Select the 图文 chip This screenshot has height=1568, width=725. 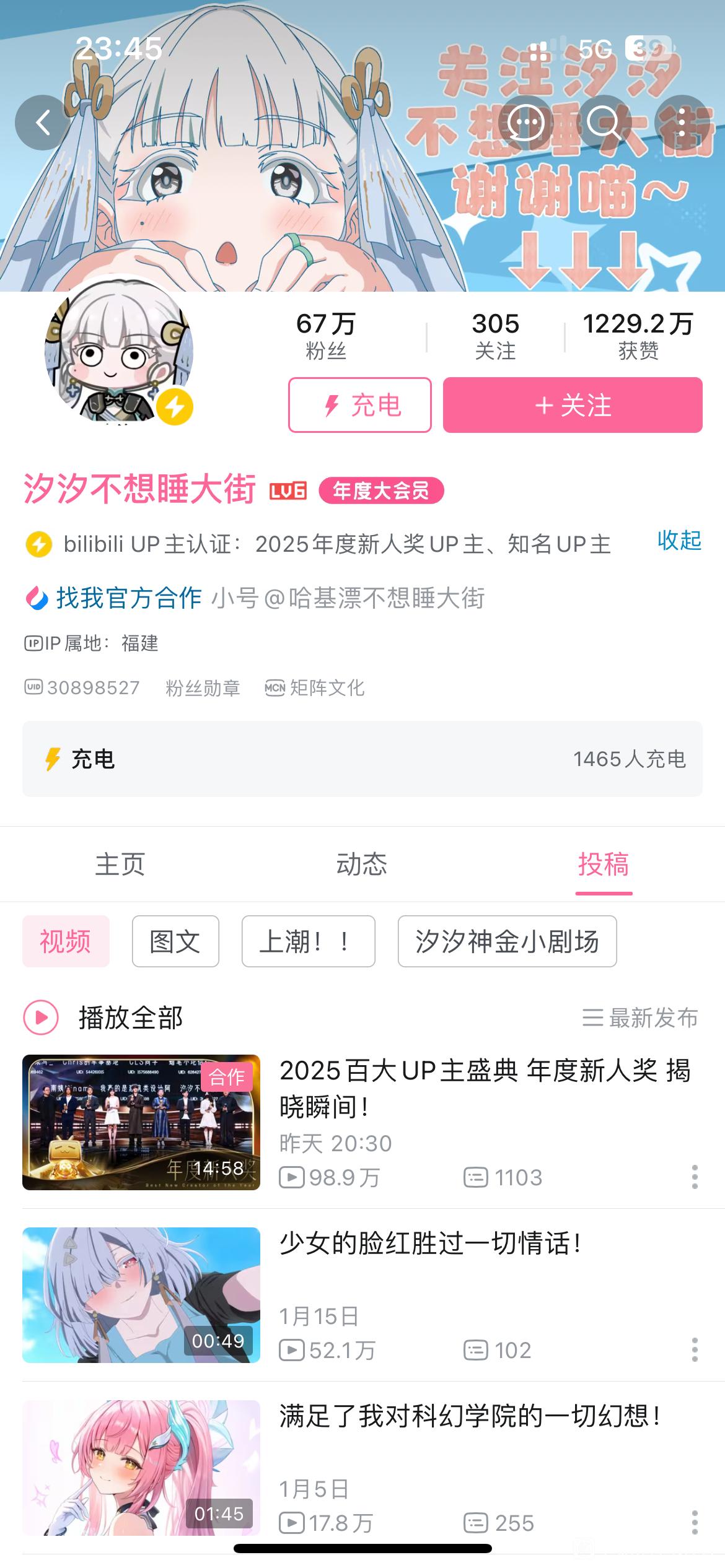pyautogui.click(x=175, y=941)
